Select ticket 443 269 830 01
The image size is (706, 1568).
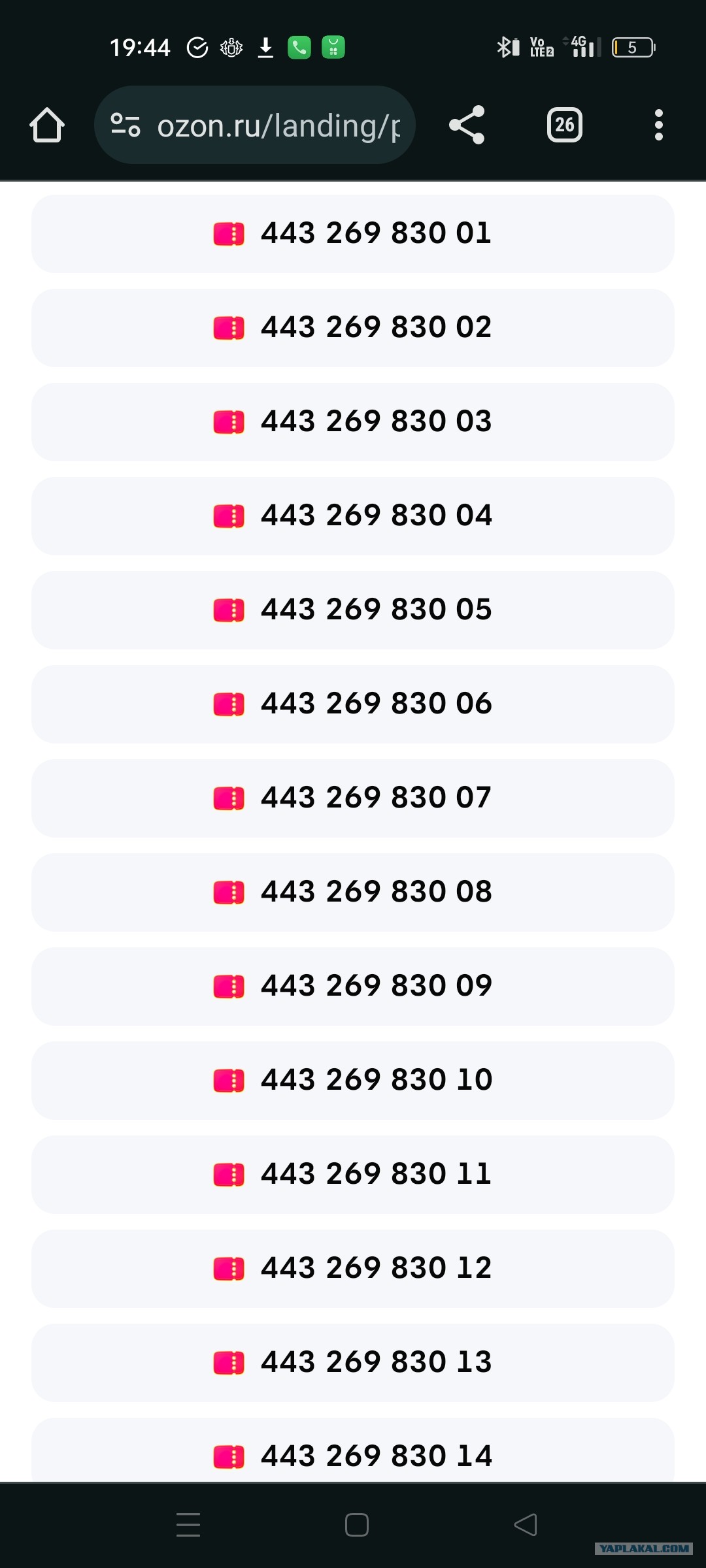[353, 234]
